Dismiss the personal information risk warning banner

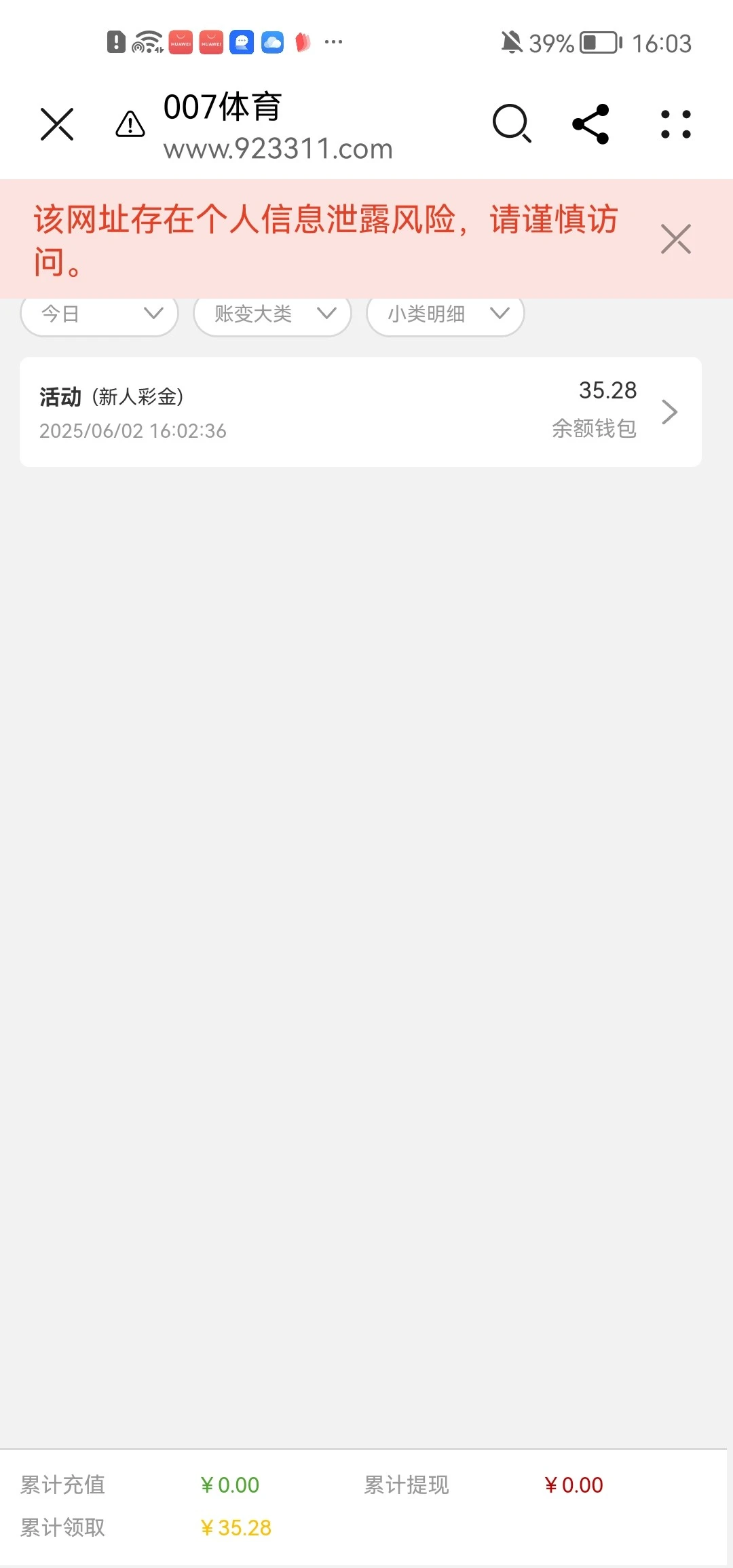click(x=675, y=239)
